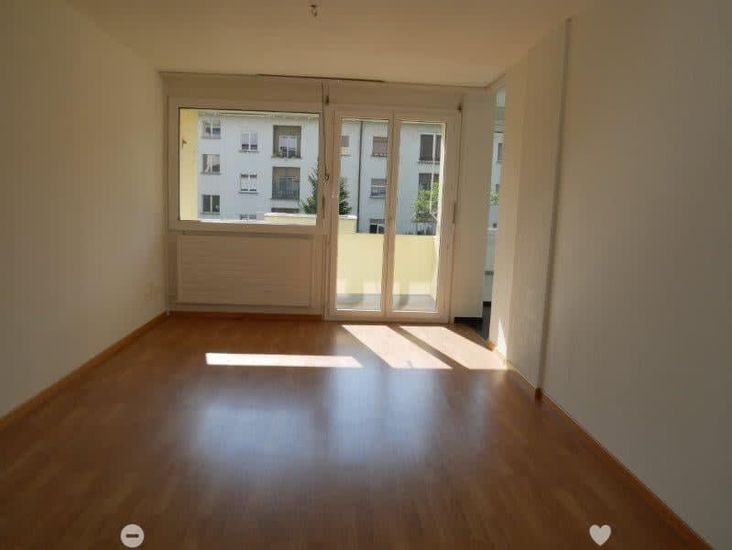Dismiss this apartment with the minus icon

(x=132, y=535)
